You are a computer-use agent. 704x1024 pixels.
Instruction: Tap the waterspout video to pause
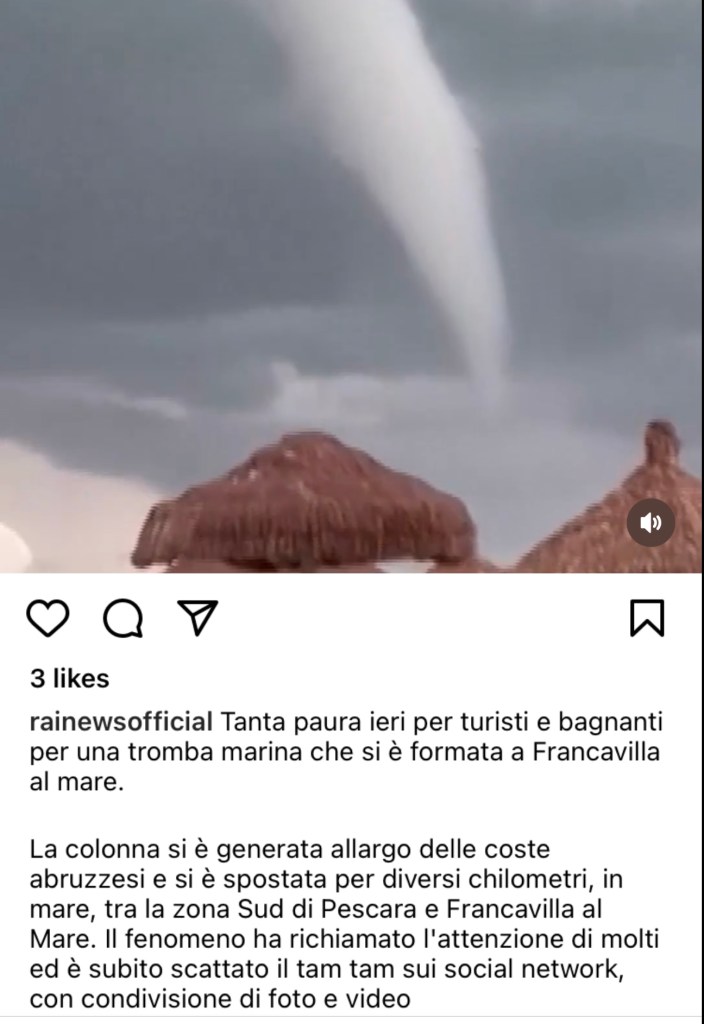350,280
